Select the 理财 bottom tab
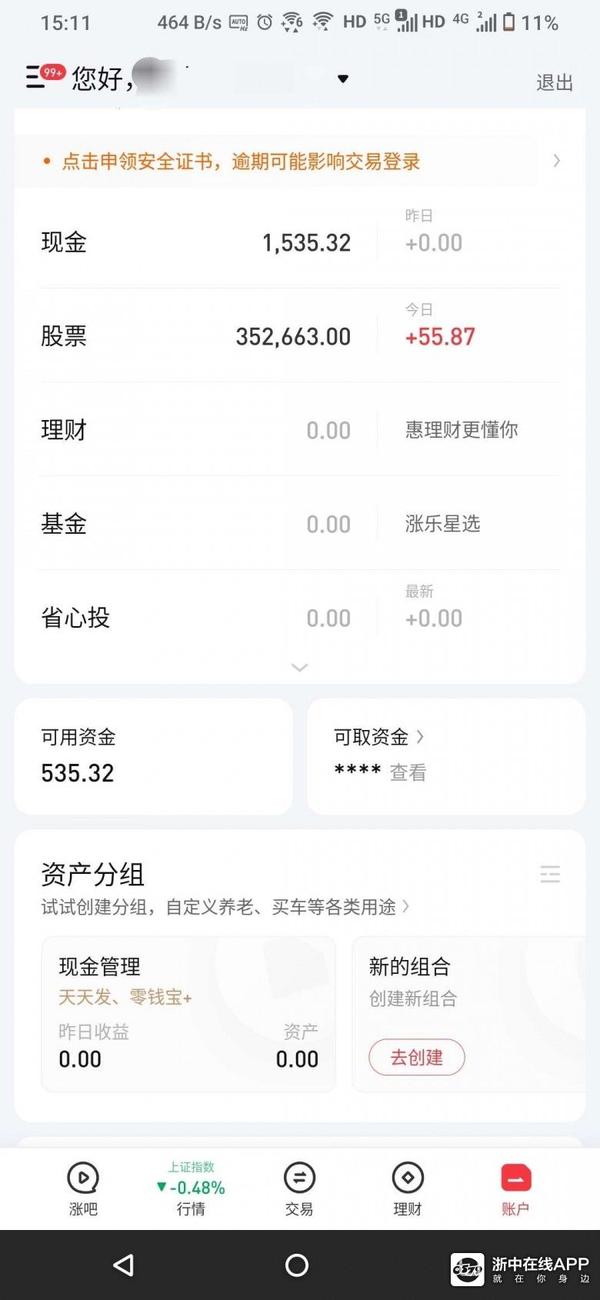This screenshot has width=600, height=1300. (x=408, y=1188)
